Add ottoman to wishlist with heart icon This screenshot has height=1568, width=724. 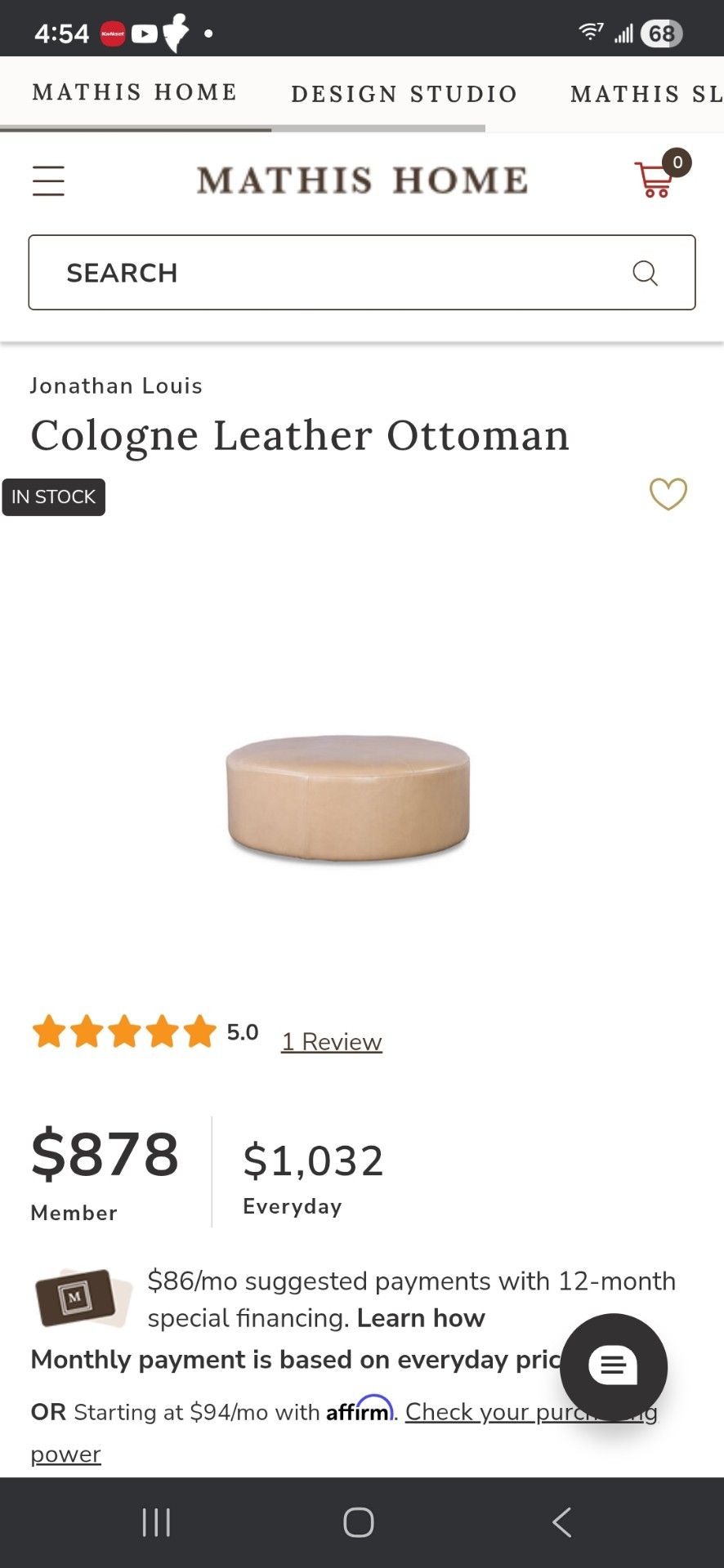[668, 494]
